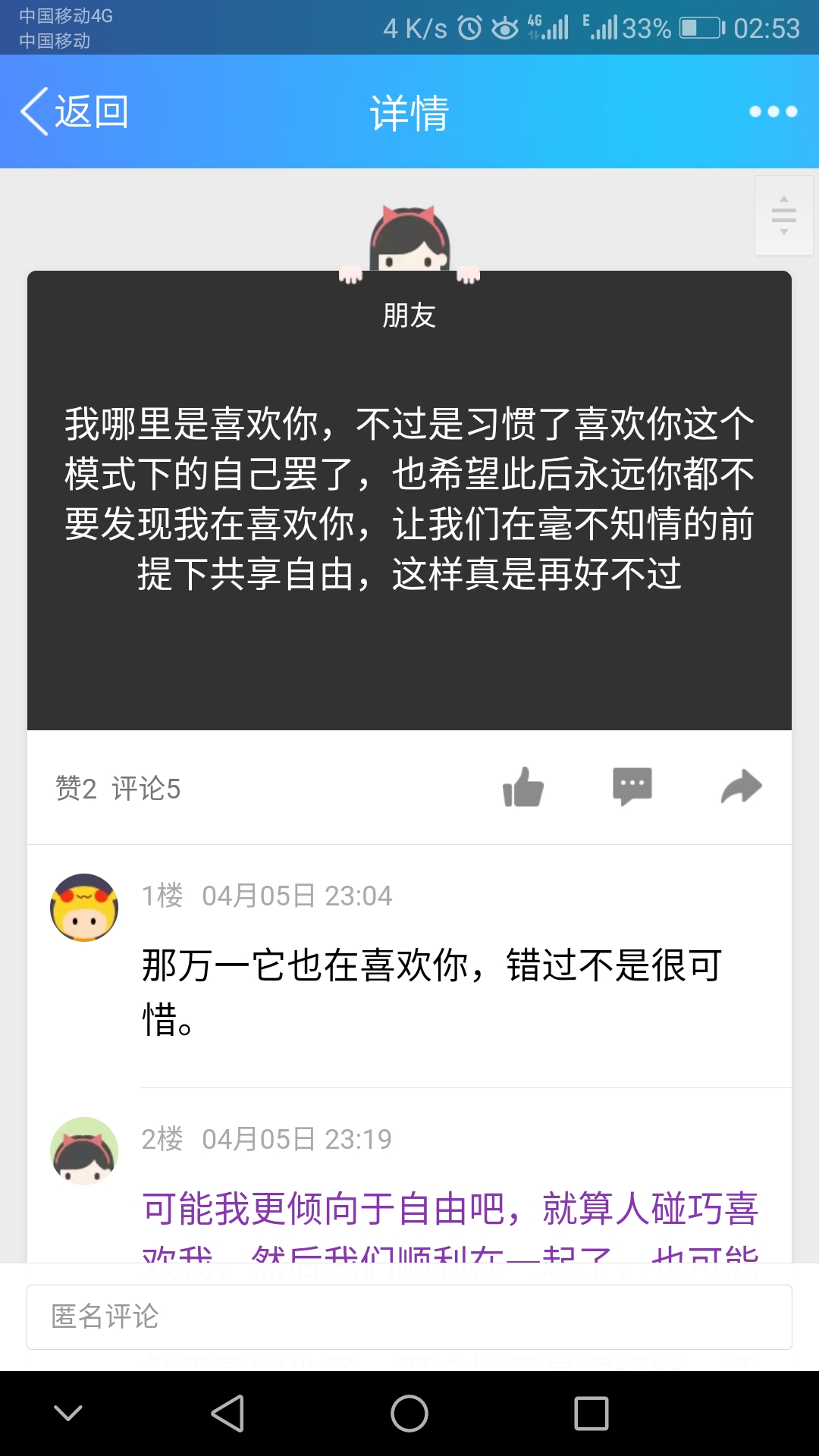The width and height of the screenshot is (819, 1456).
Task: Go to the system home screen
Action: 409,1414
